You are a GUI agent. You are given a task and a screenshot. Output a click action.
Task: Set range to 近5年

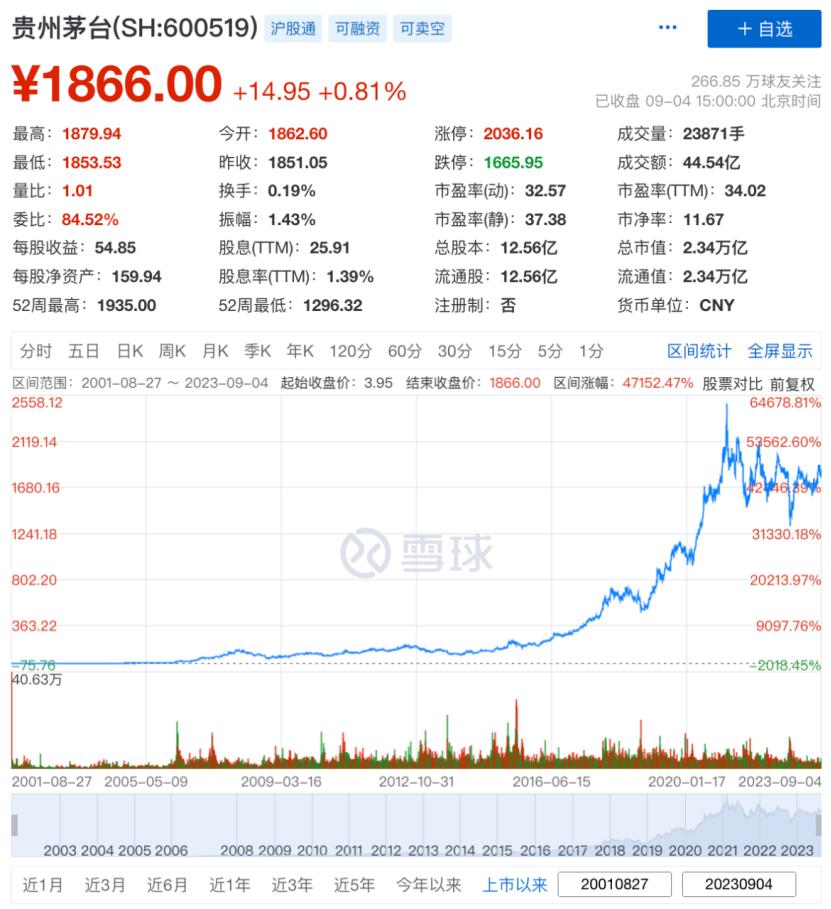[355, 884]
